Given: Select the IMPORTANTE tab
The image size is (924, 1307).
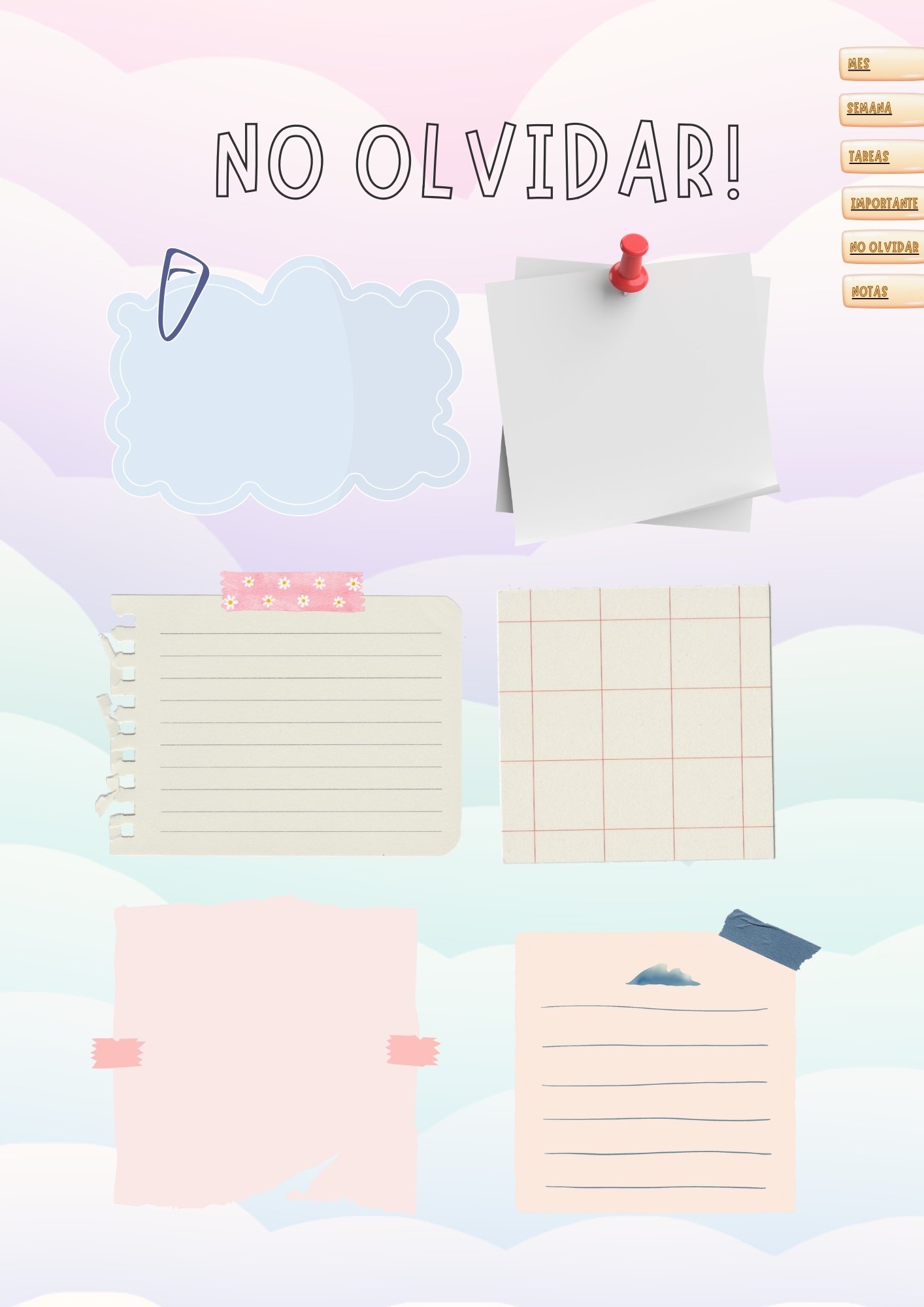Looking at the screenshot, I should (883, 203).
